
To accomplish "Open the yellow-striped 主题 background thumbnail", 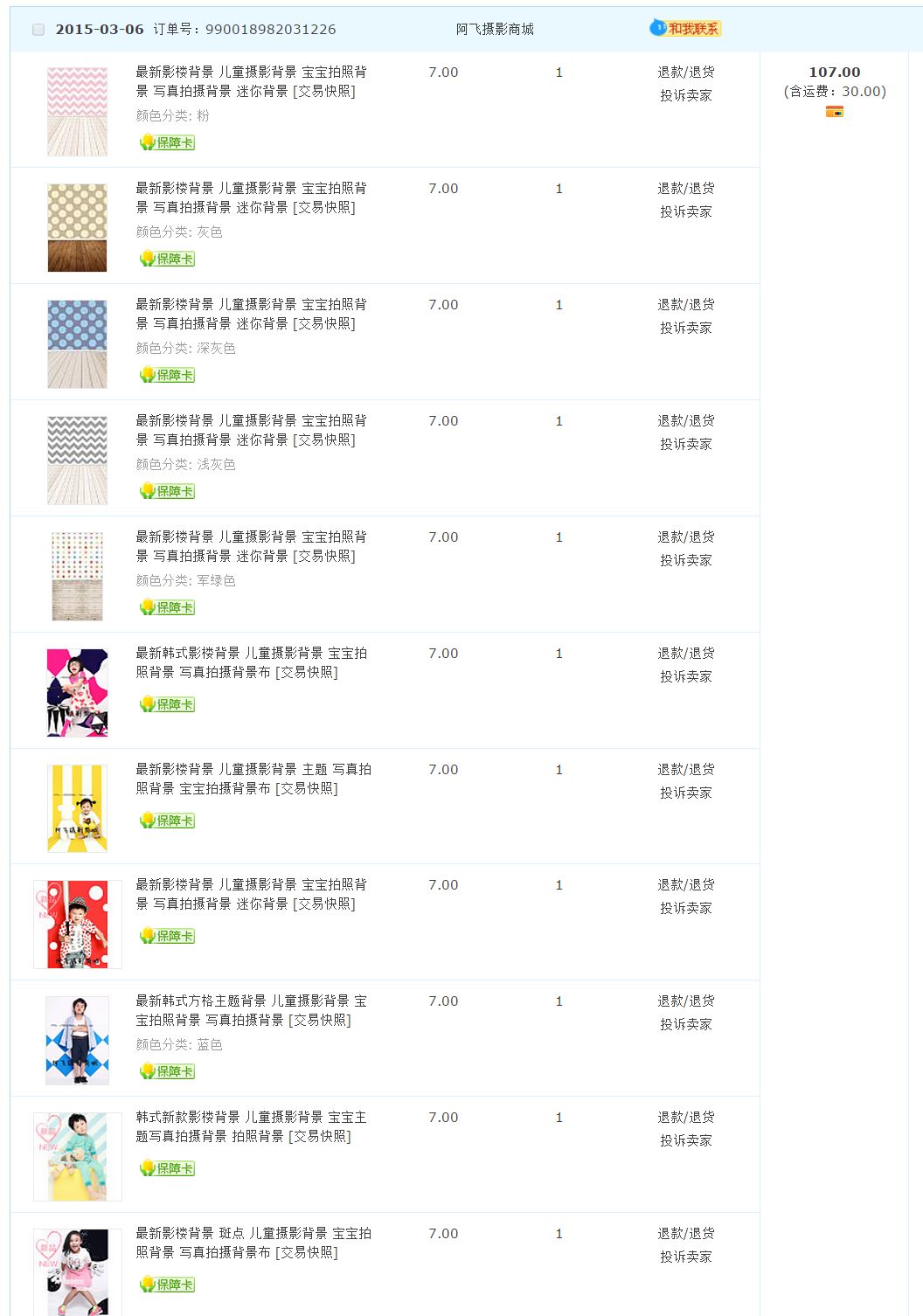I will 77,807.
